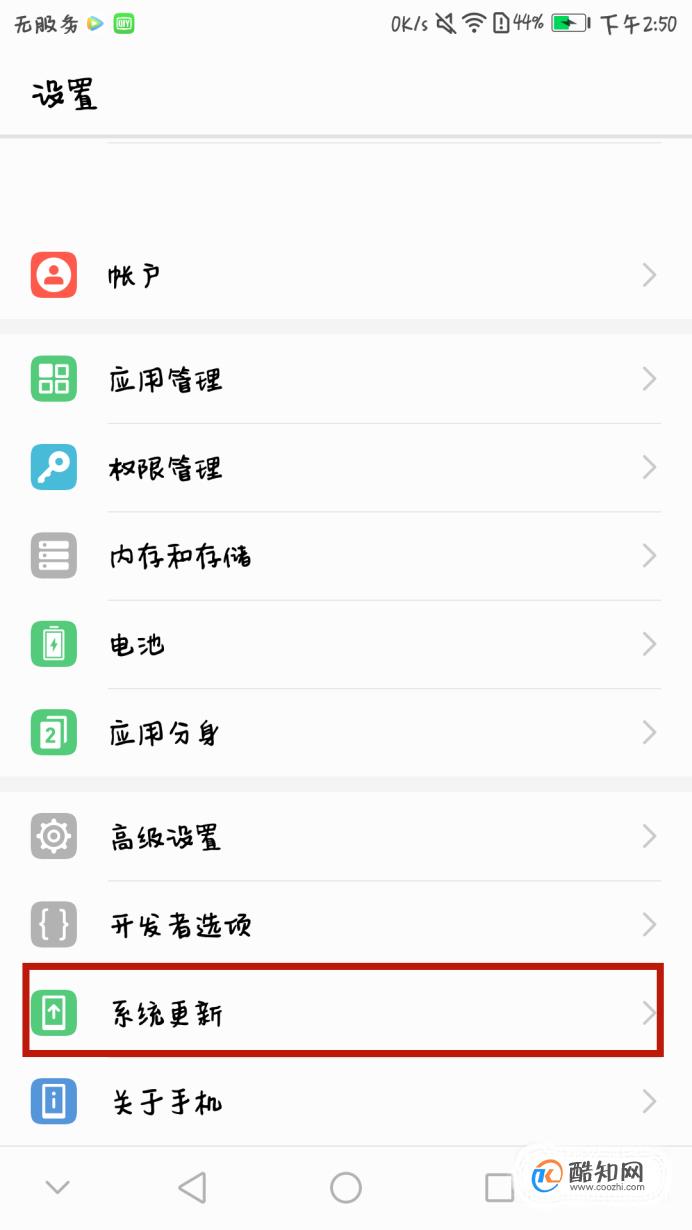Open the 帐户 settings row
This screenshot has height=1230, width=692.
pos(346,275)
